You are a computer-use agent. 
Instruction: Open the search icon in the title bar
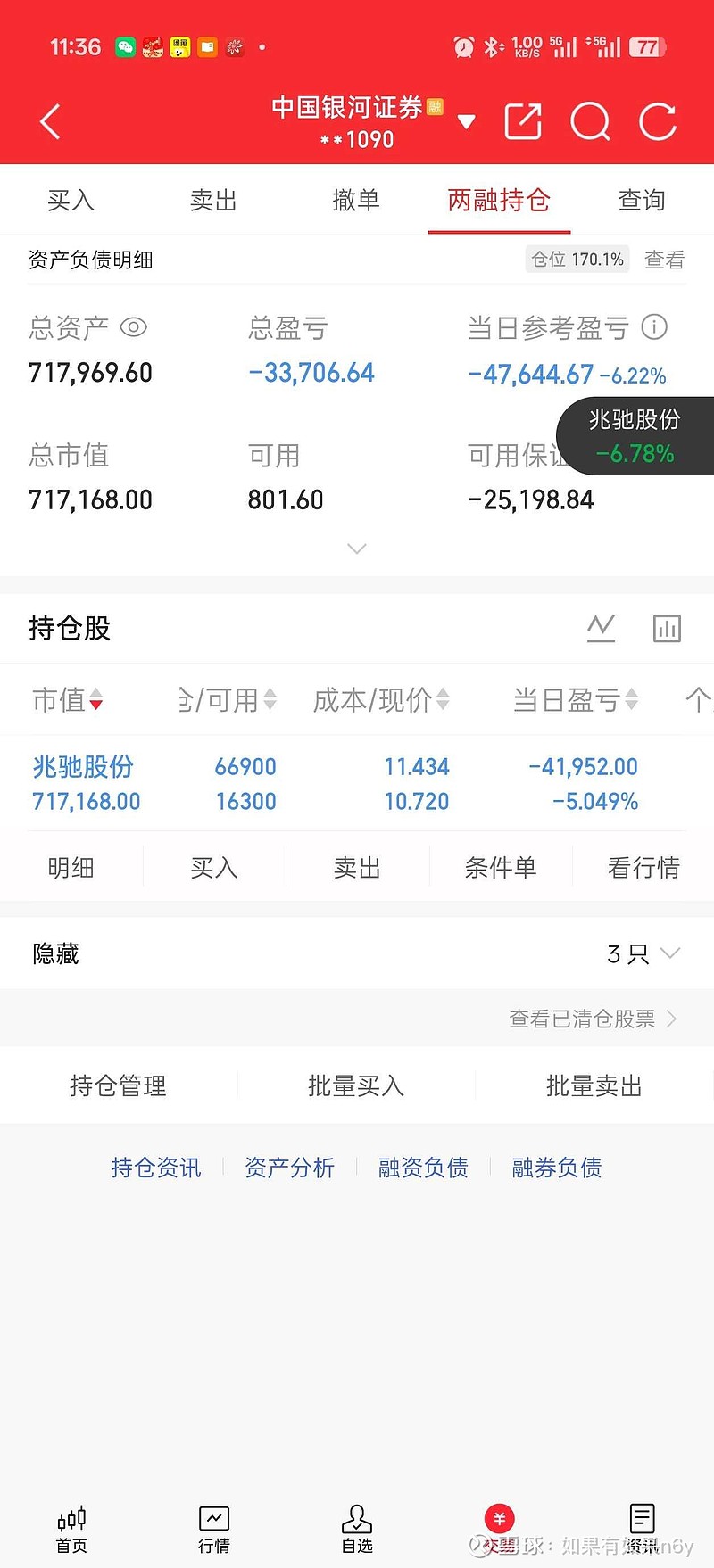591,120
